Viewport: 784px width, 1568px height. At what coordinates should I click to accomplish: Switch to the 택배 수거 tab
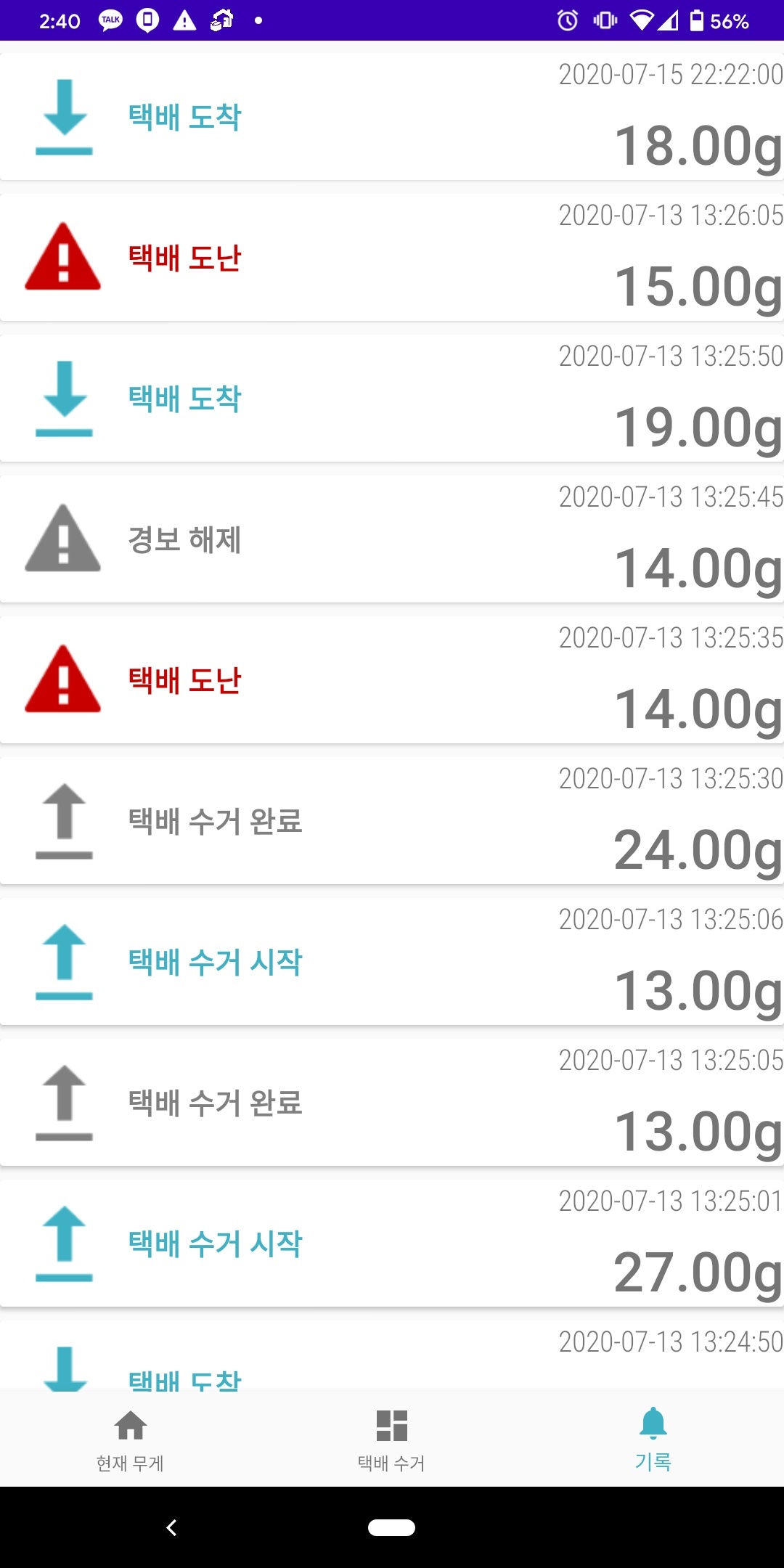coord(391,1440)
